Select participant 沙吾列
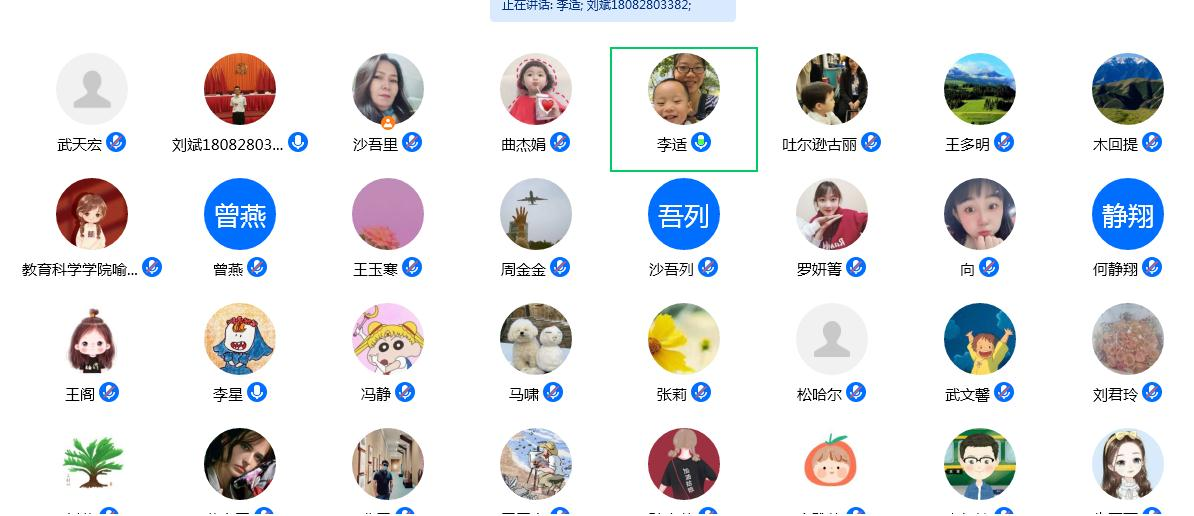Viewport: 1194px width, 516px height. coord(684,215)
